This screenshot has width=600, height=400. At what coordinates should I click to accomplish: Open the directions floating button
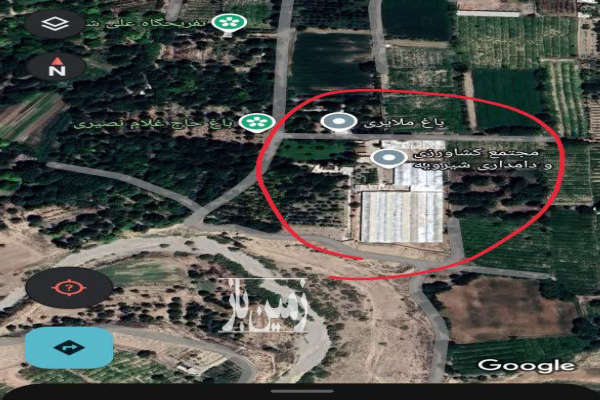click(x=69, y=347)
